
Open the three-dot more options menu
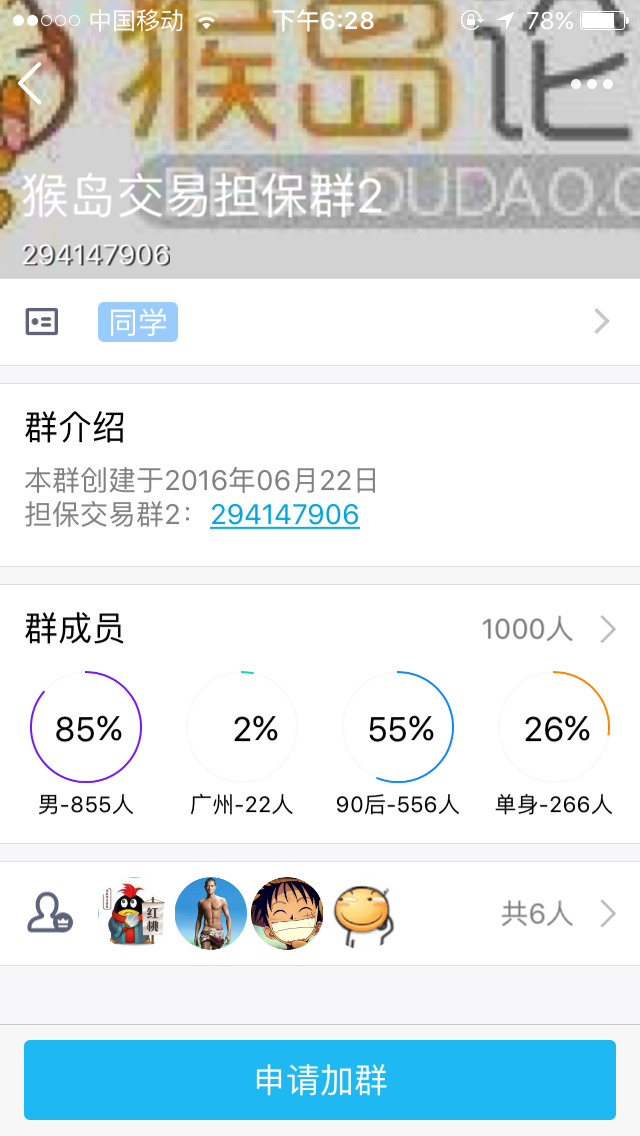[591, 84]
